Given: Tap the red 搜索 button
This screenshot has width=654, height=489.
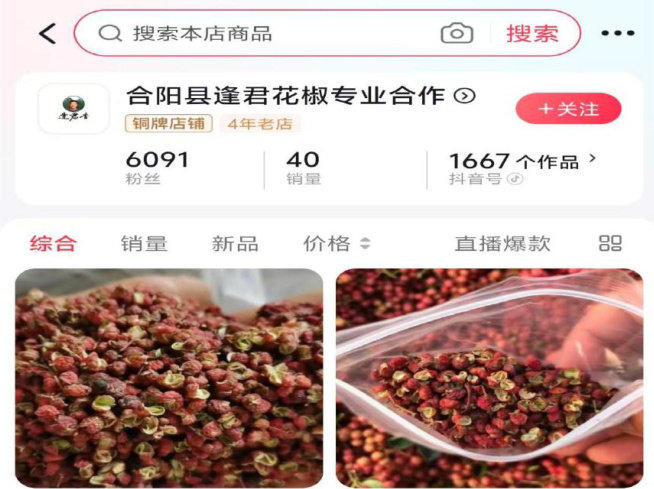Looking at the screenshot, I should (x=532, y=33).
